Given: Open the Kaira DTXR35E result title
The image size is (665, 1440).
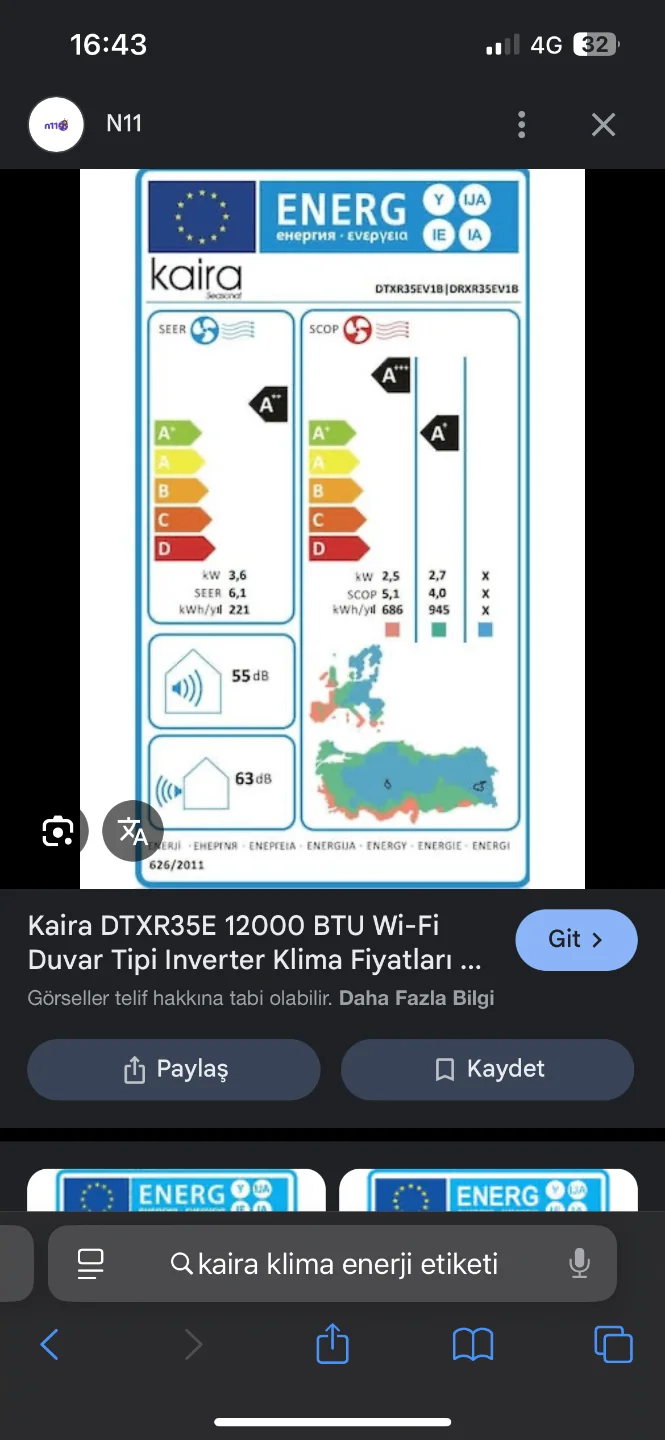Looking at the screenshot, I should coord(255,943).
